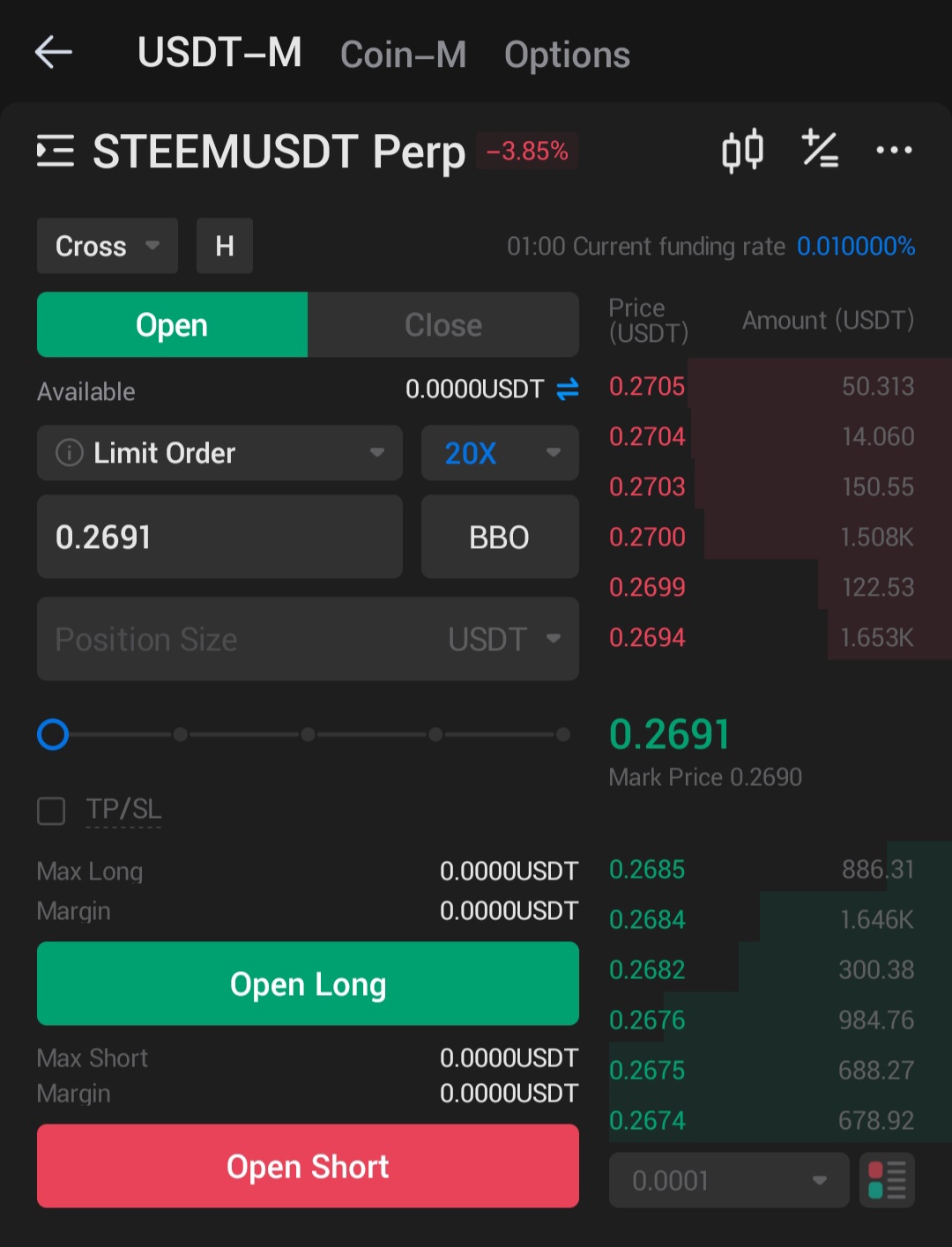Go back using the arrow icon
Image resolution: width=952 pixels, height=1247 pixels.
tap(53, 53)
